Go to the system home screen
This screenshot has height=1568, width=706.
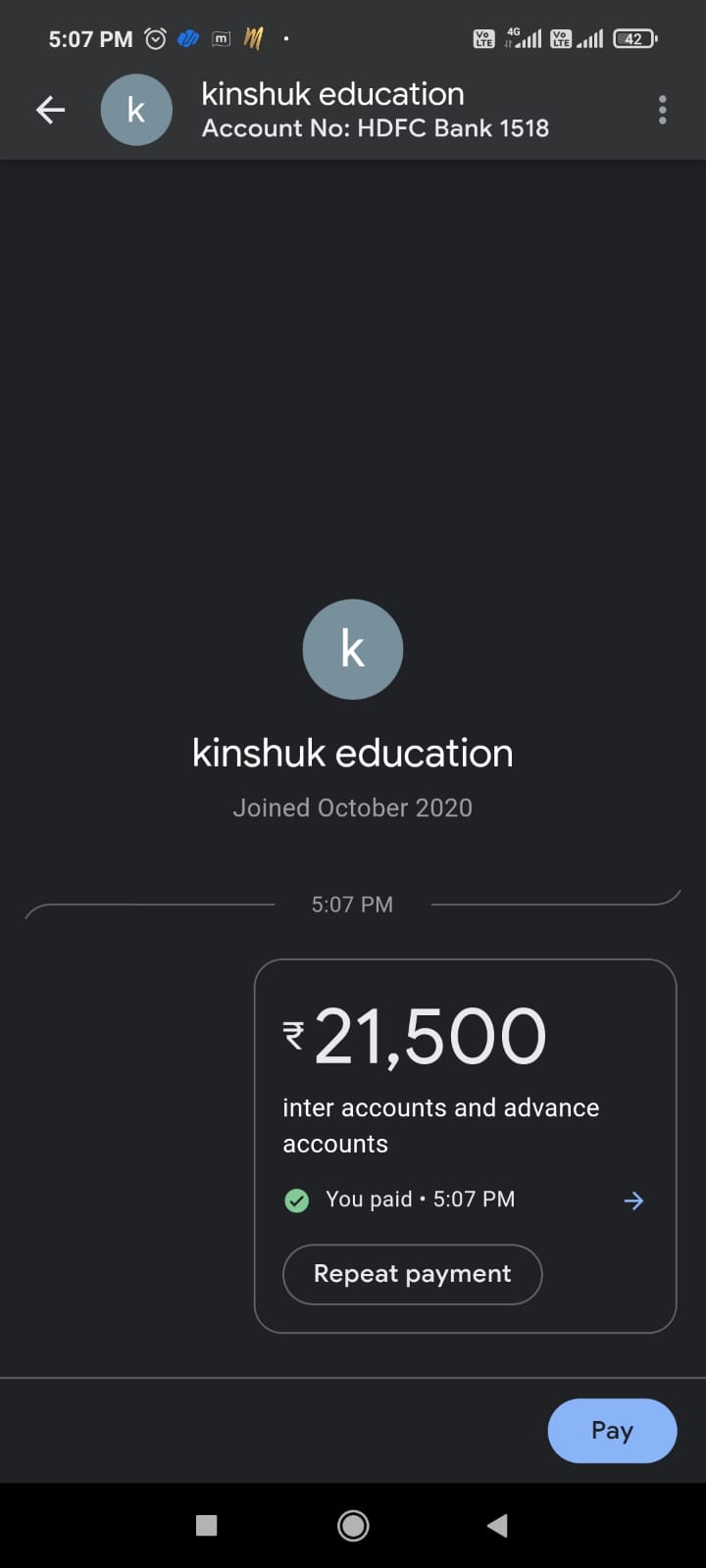353,1525
